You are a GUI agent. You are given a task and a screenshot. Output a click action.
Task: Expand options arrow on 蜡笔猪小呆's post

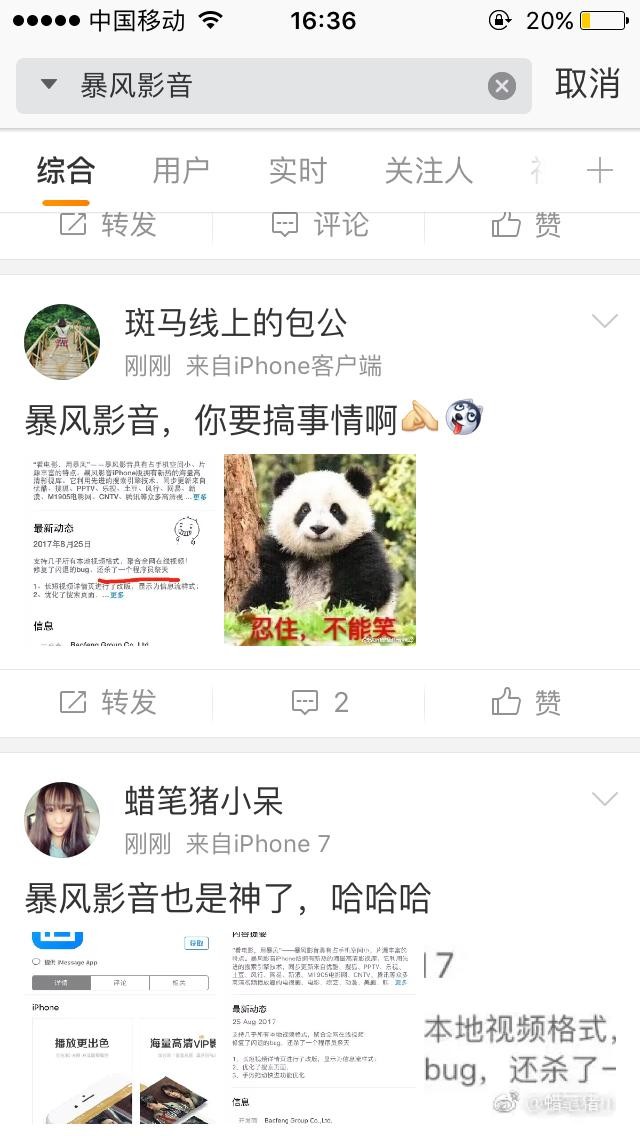pyautogui.click(x=605, y=799)
